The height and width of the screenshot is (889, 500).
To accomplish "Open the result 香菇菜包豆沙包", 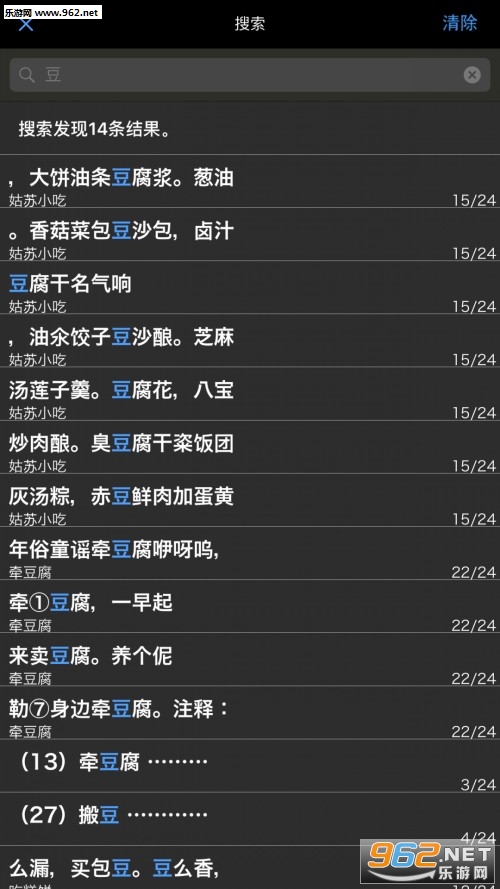I will pyautogui.click(x=250, y=234).
